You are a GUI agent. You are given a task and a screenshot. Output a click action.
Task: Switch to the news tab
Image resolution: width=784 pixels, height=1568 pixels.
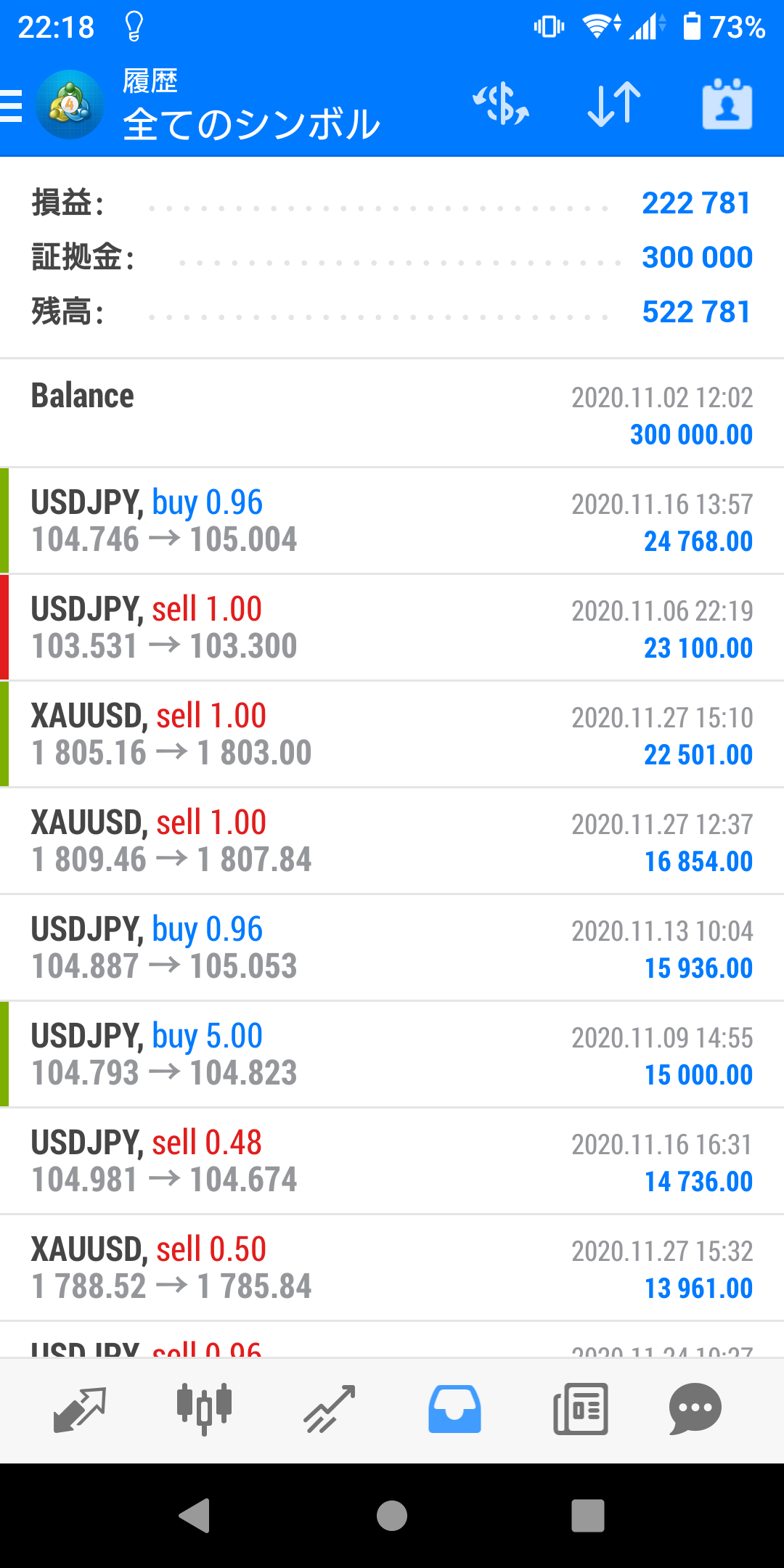[x=580, y=1410]
